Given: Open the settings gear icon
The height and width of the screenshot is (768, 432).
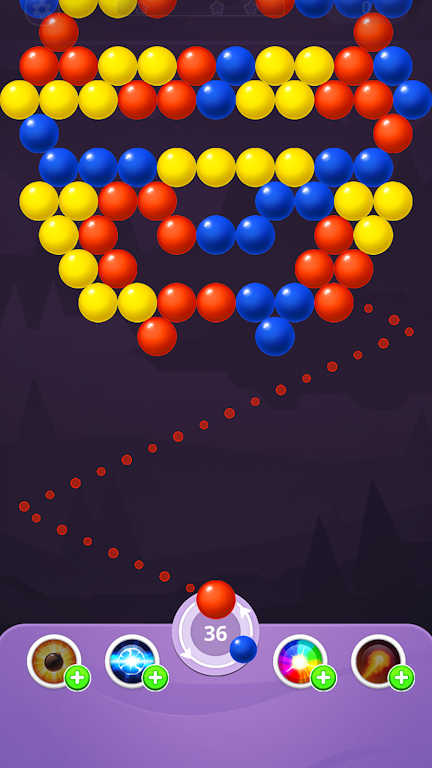Looking at the screenshot, I should [41, 7].
